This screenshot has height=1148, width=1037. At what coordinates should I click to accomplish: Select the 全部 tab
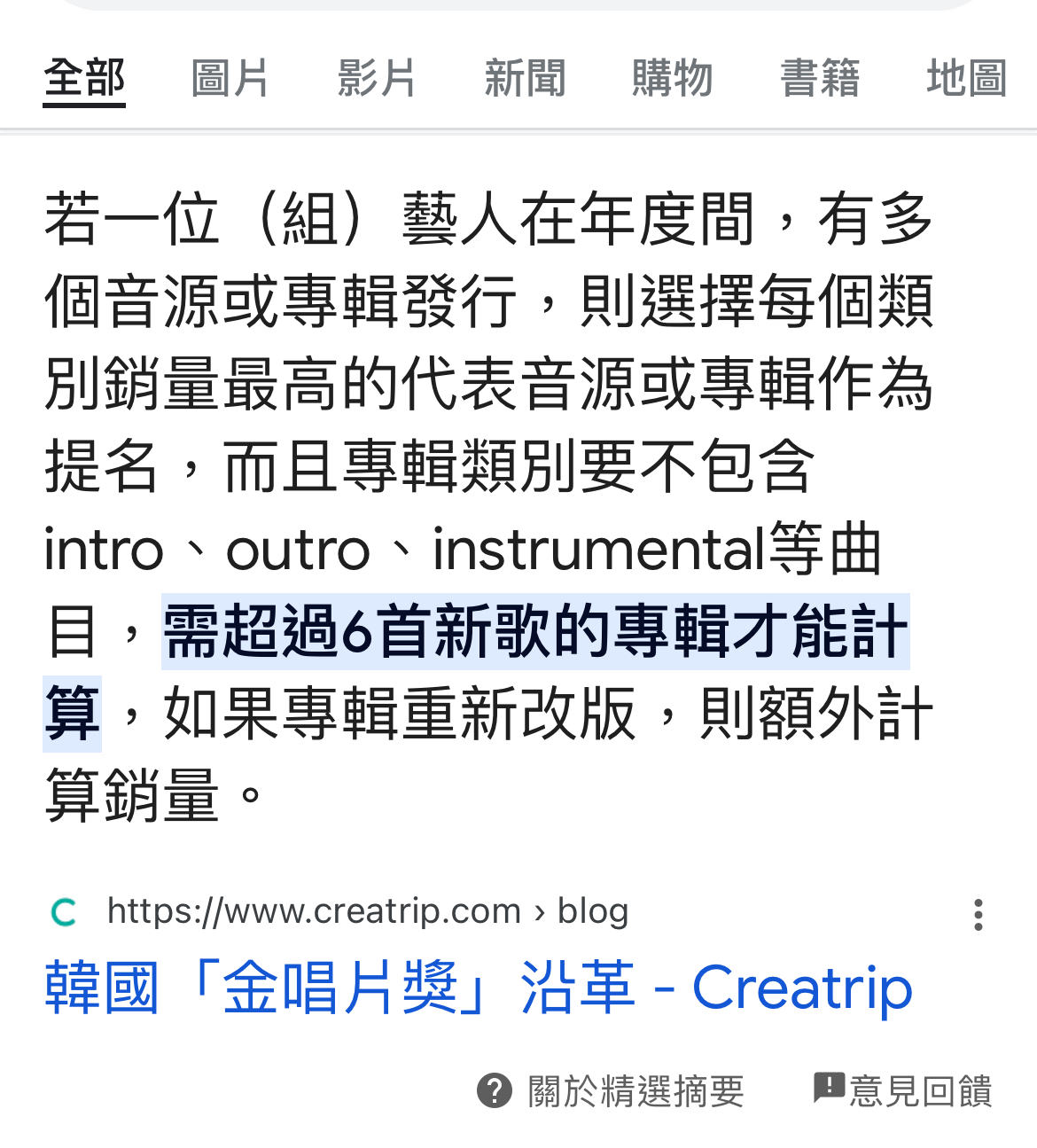pyautogui.click(x=84, y=78)
